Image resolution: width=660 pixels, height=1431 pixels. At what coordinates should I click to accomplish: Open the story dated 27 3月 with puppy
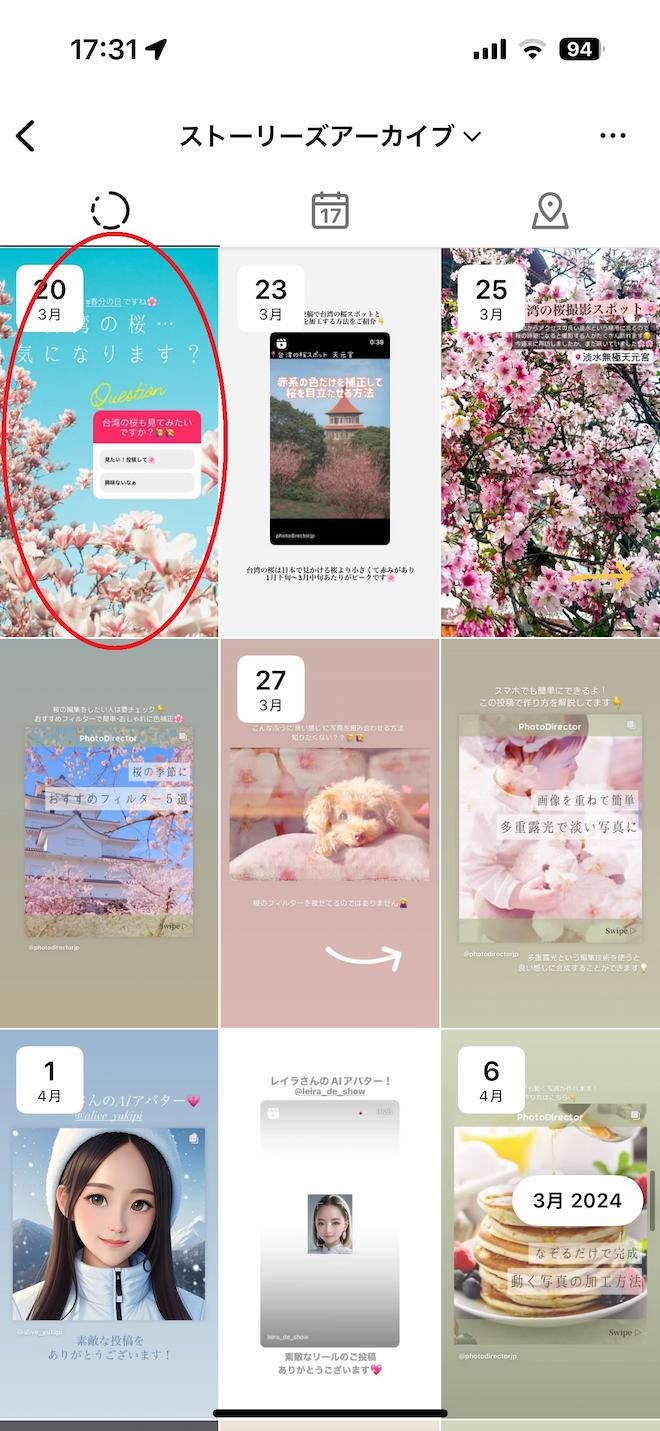(x=330, y=833)
